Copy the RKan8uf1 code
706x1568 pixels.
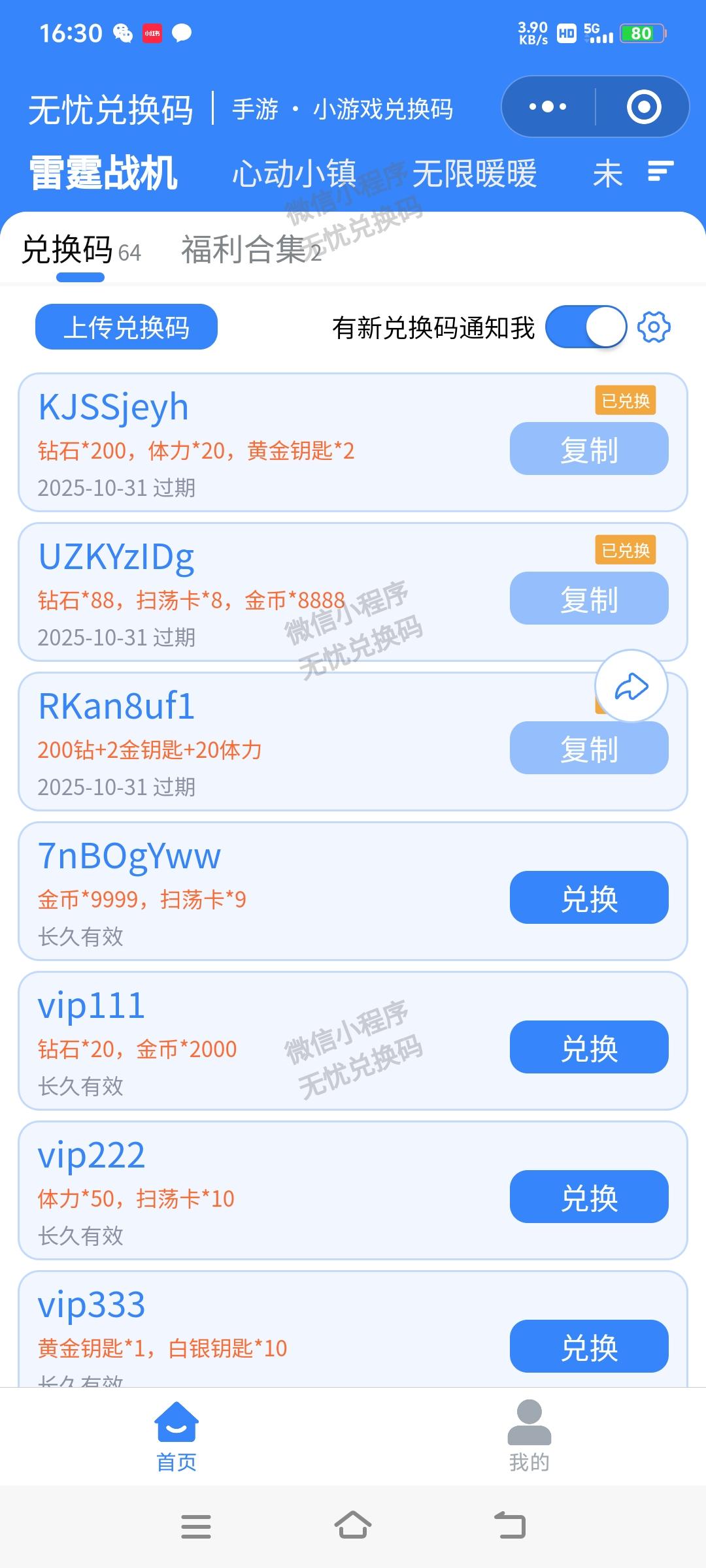589,748
